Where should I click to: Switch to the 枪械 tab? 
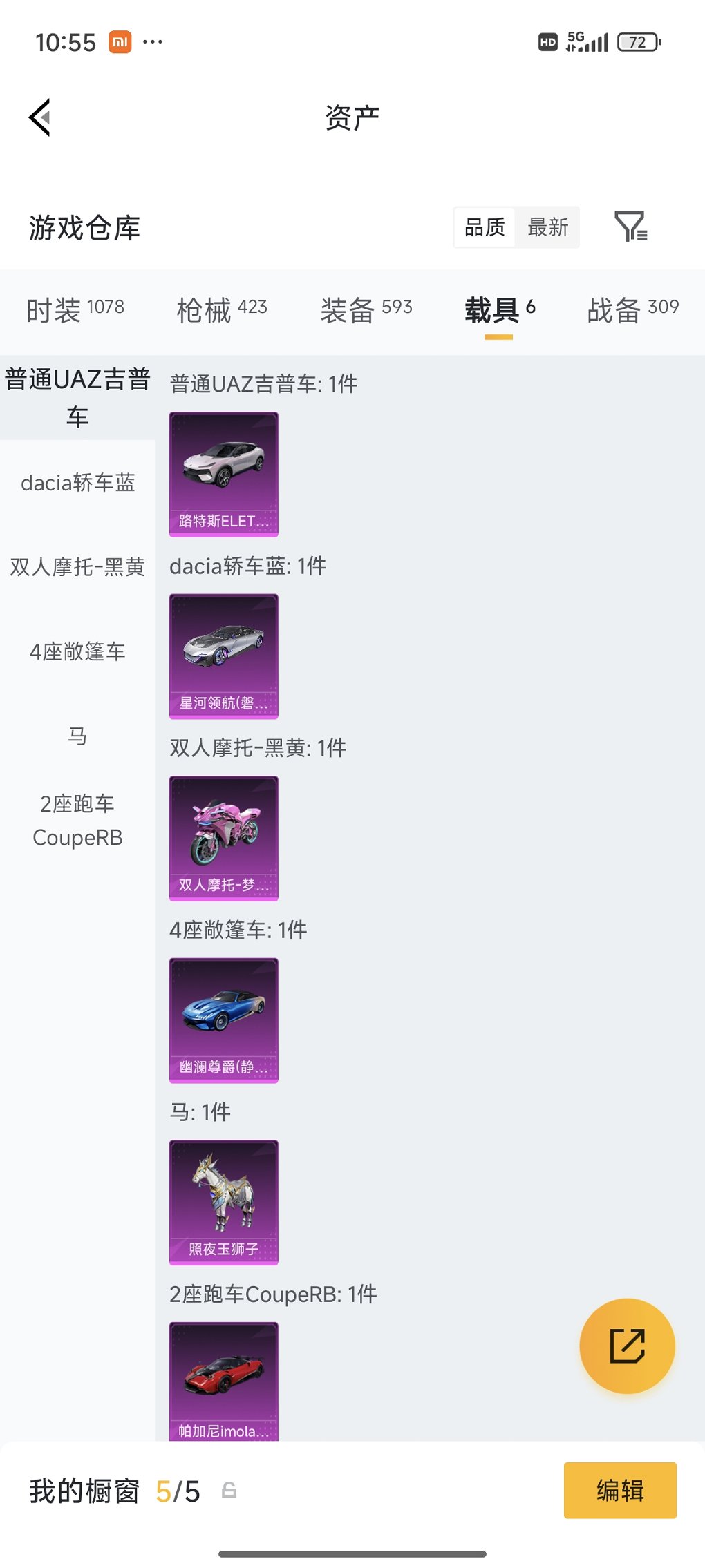tap(221, 309)
